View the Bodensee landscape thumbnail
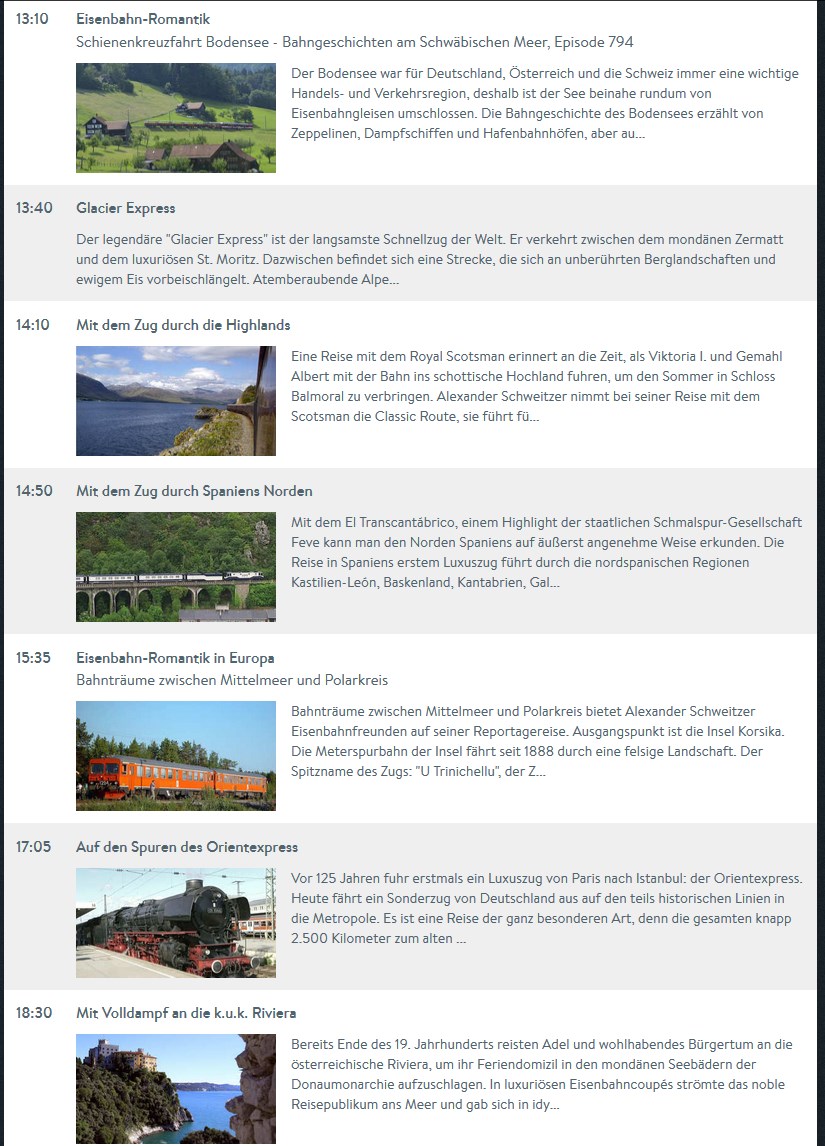This screenshot has width=825, height=1146. point(176,118)
